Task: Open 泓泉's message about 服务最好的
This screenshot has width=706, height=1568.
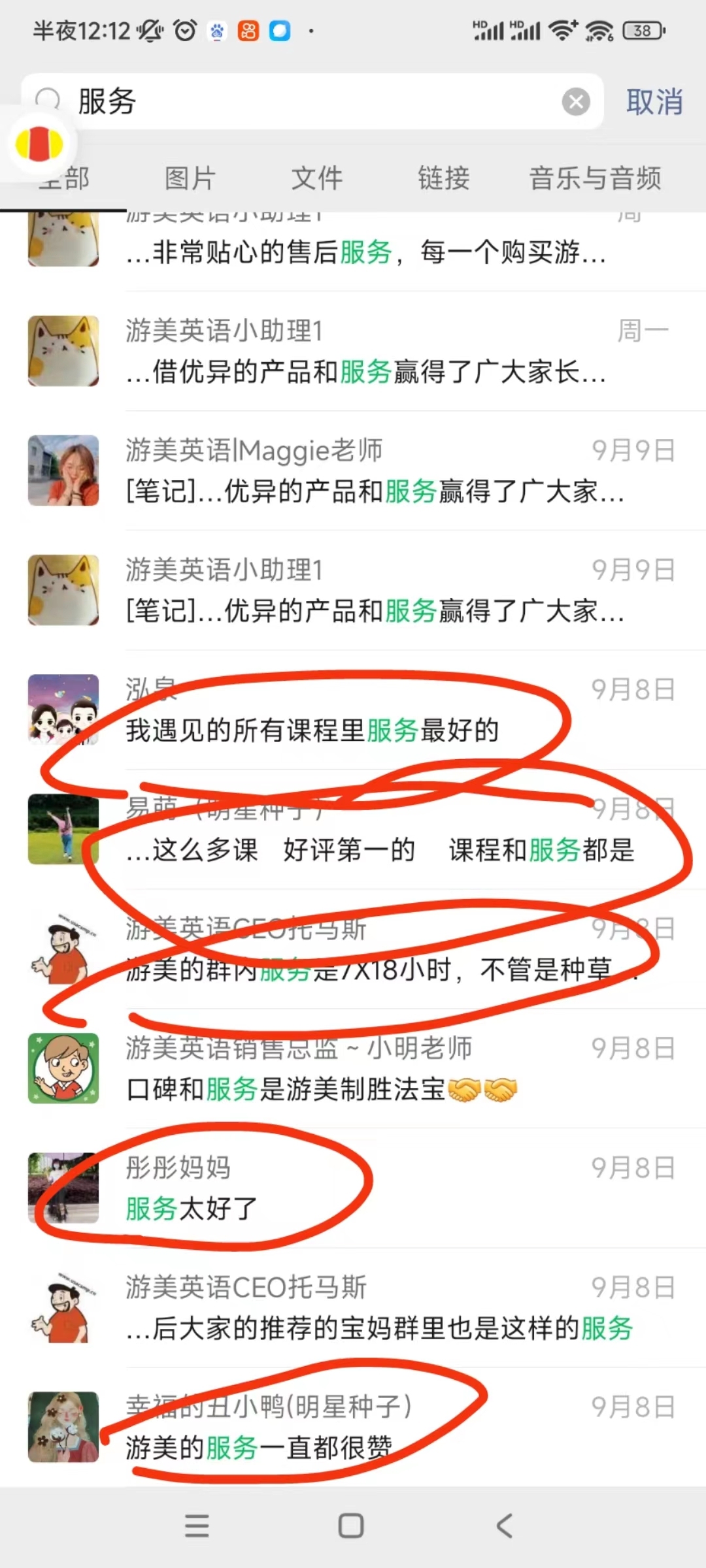Action: coord(366,711)
